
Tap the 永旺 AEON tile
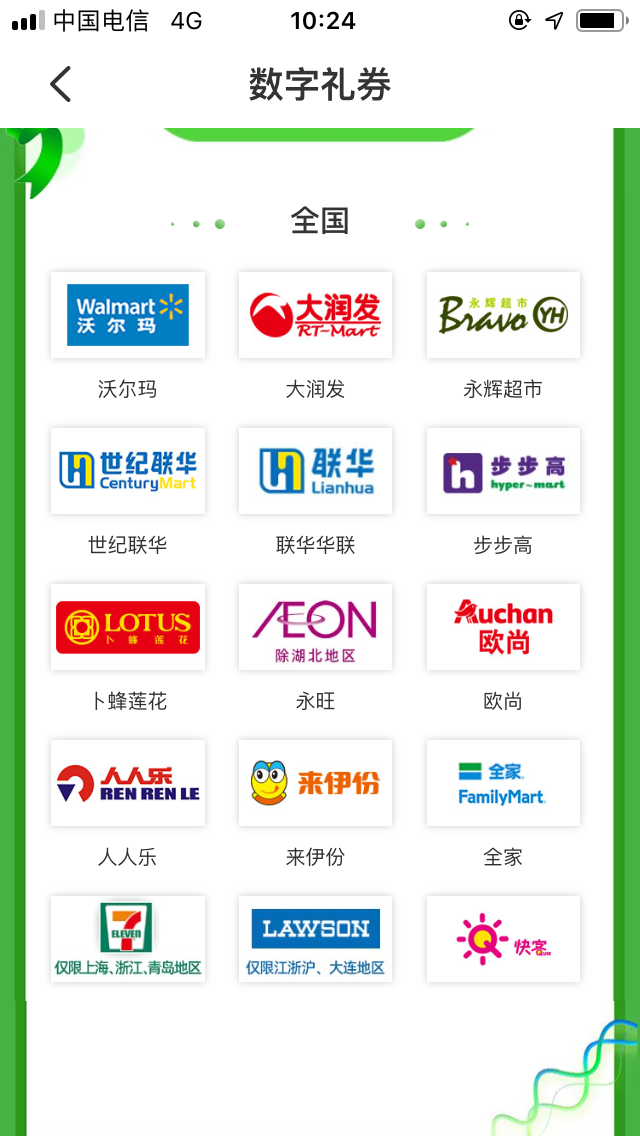(x=315, y=627)
